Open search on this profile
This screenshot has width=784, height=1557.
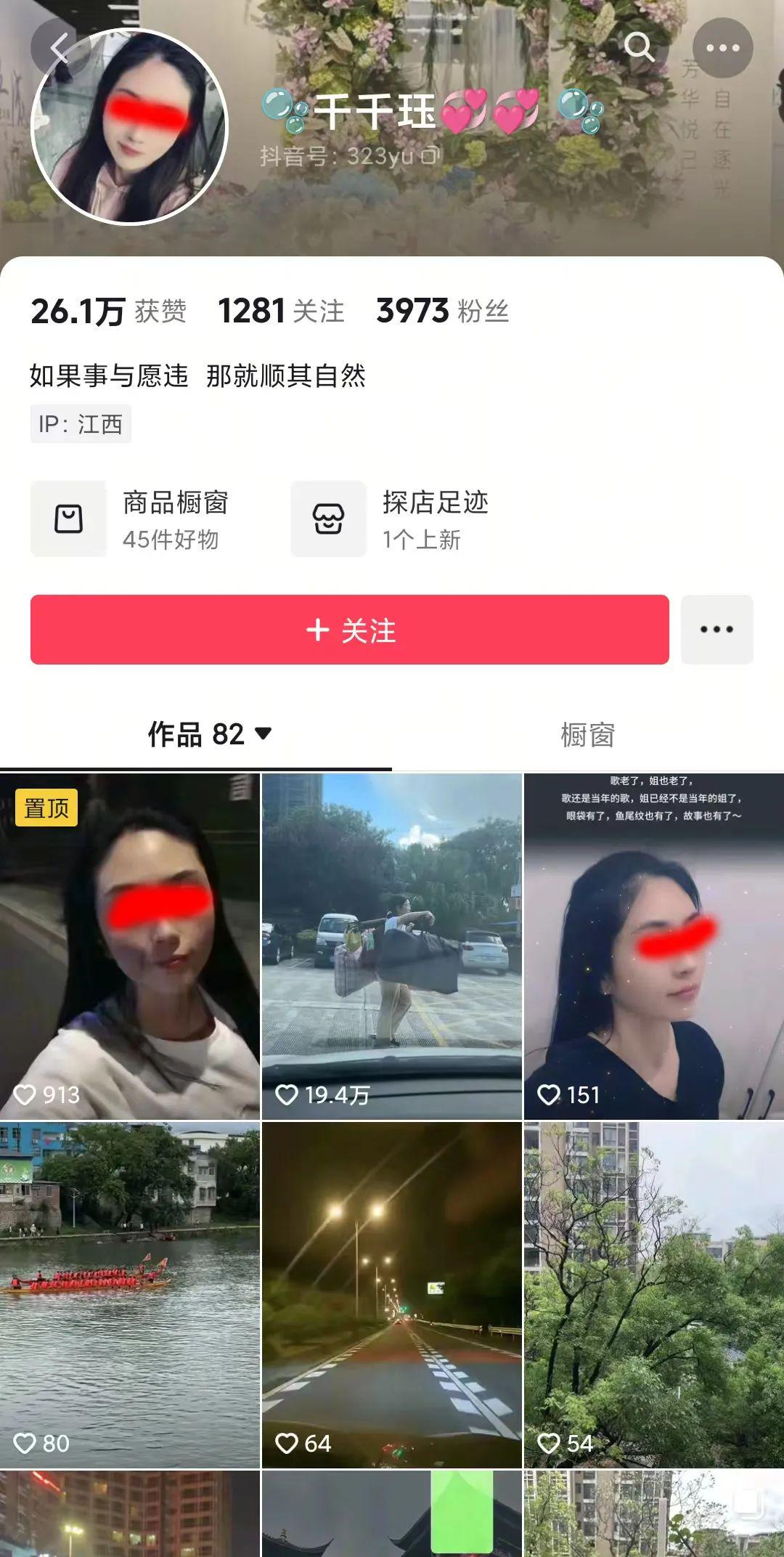(x=639, y=48)
